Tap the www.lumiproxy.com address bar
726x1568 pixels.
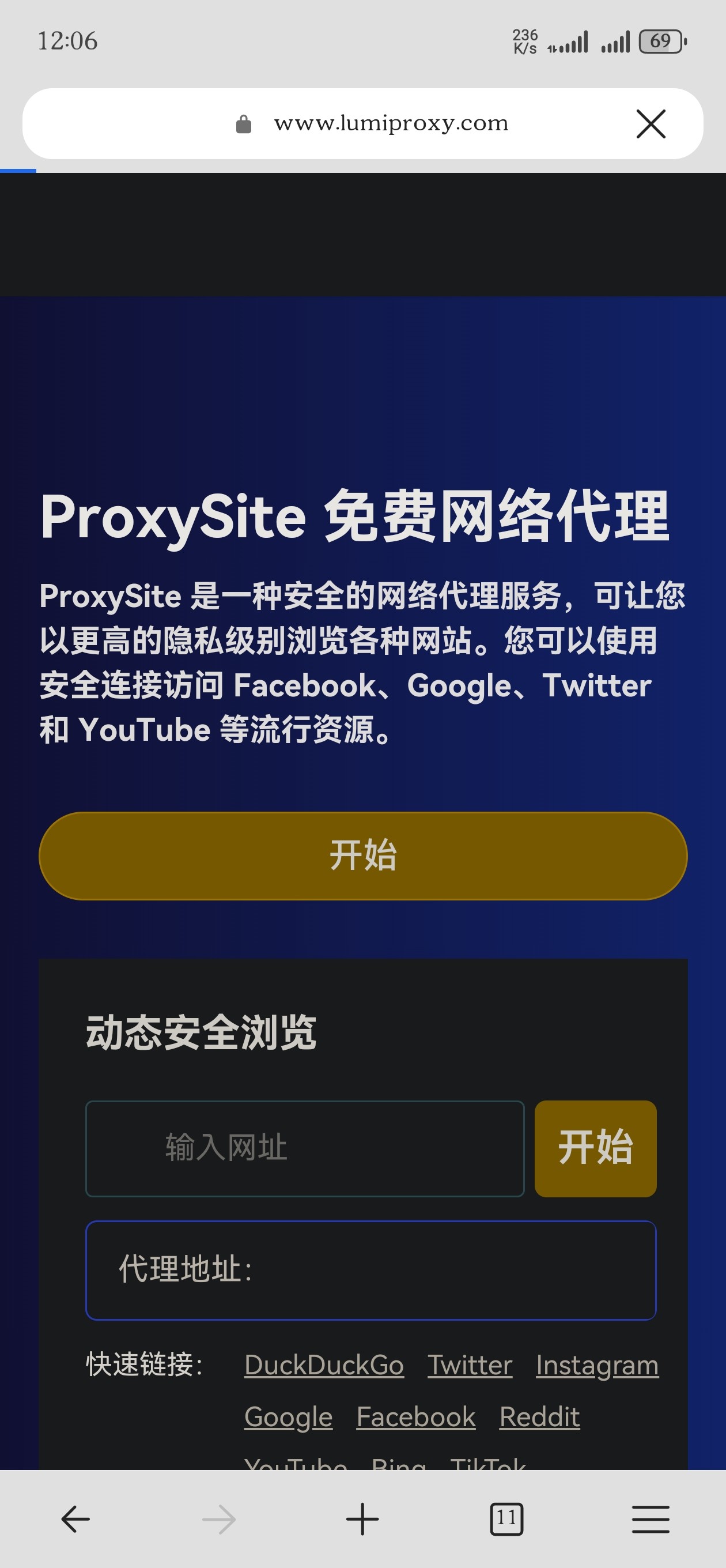coord(390,123)
